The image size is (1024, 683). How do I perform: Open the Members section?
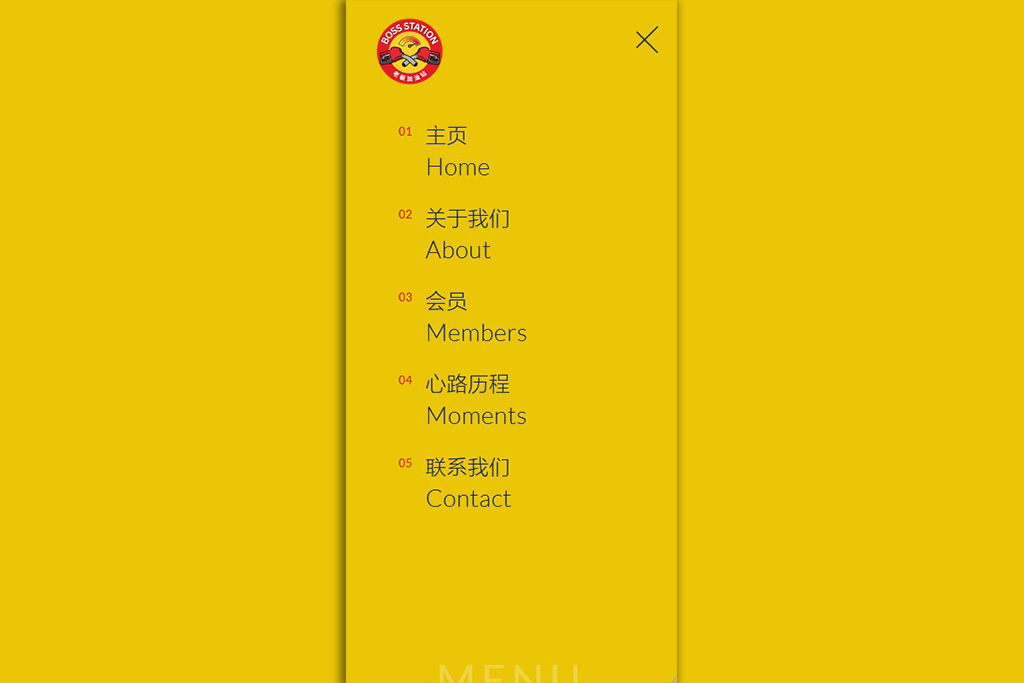(x=475, y=317)
